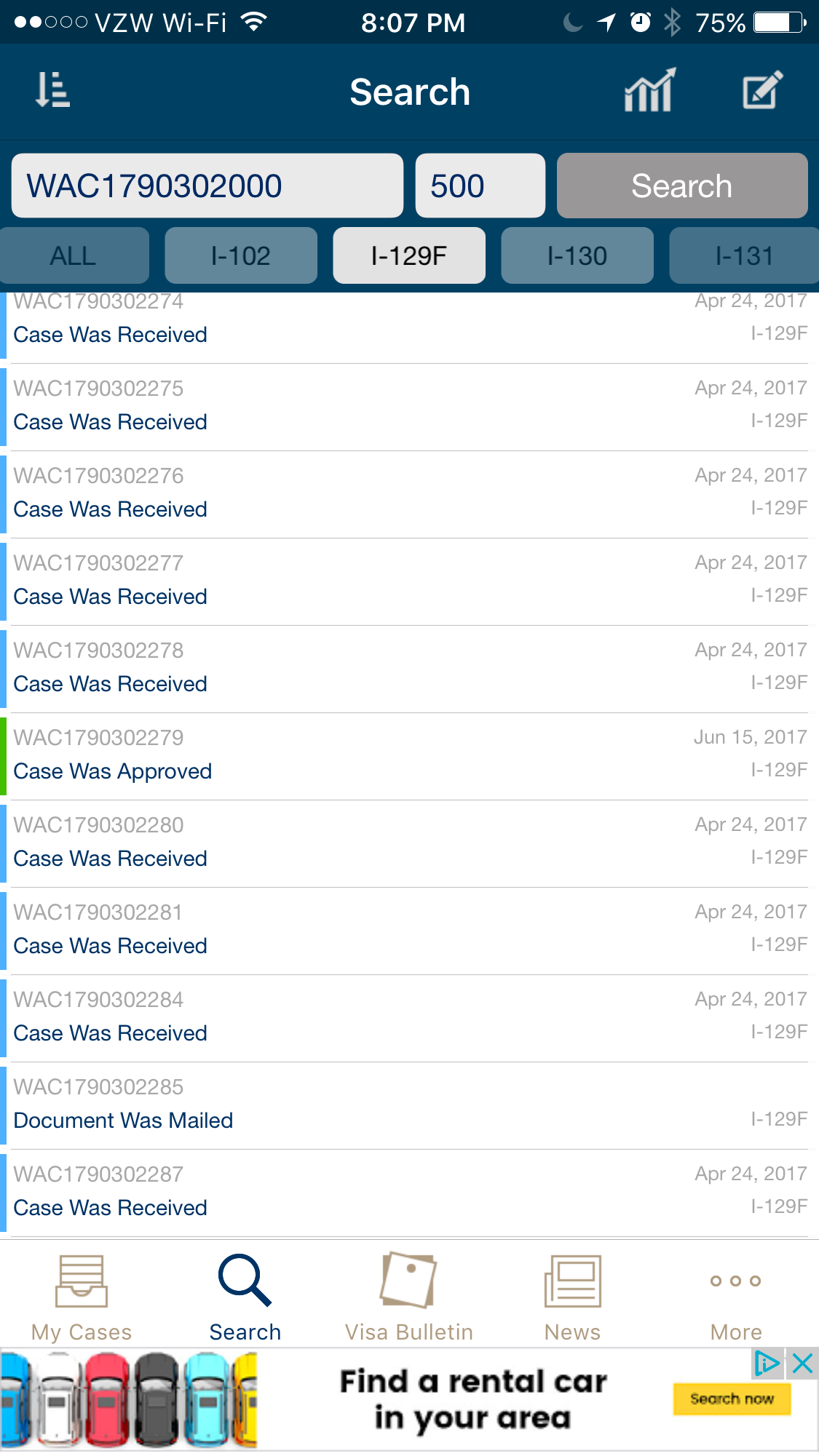
Task: Tap the edit compose icon
Action: 762,90
